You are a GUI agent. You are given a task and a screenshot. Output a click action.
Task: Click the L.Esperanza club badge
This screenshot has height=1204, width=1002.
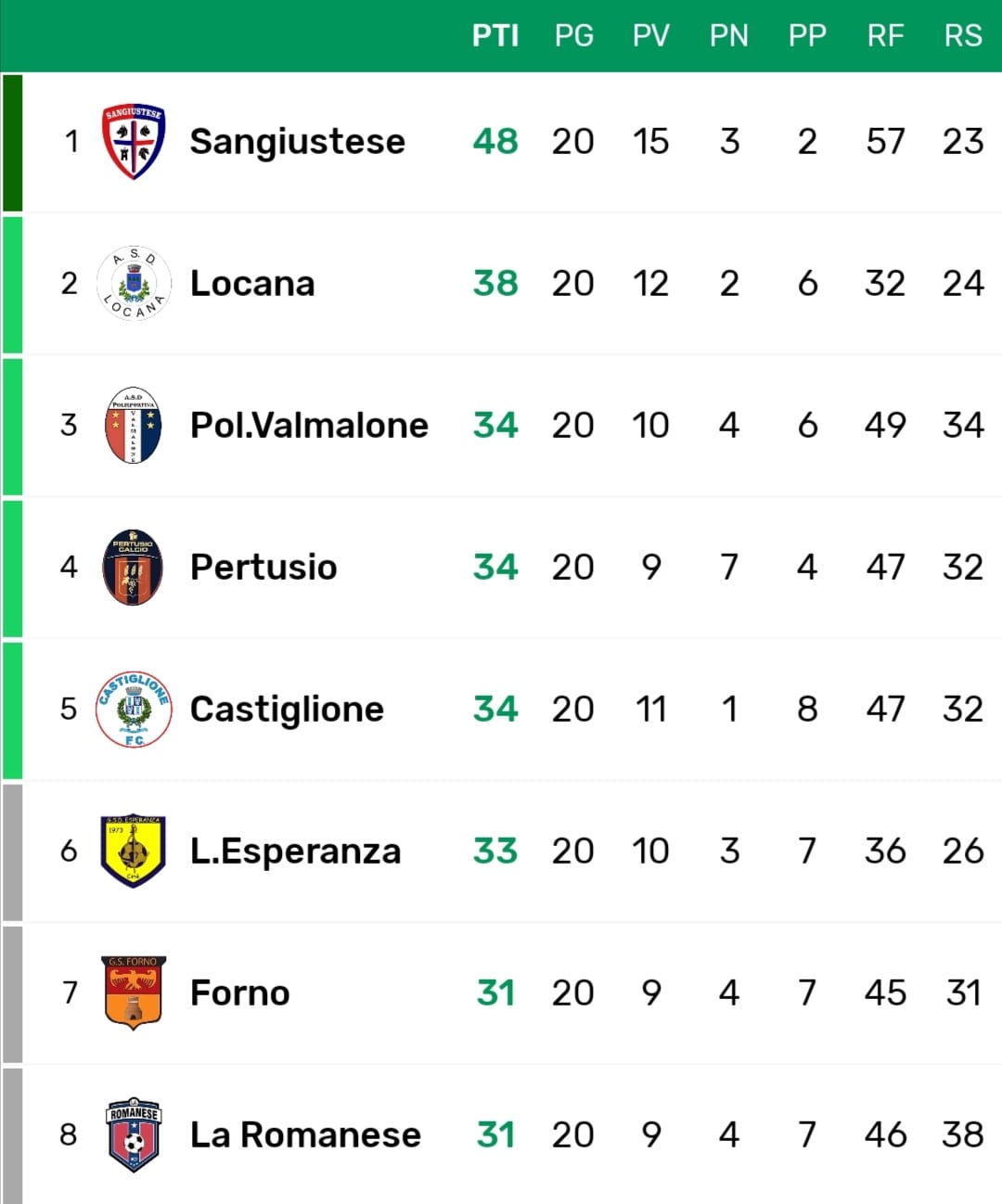pyautogui.click(x=133, y=850)
